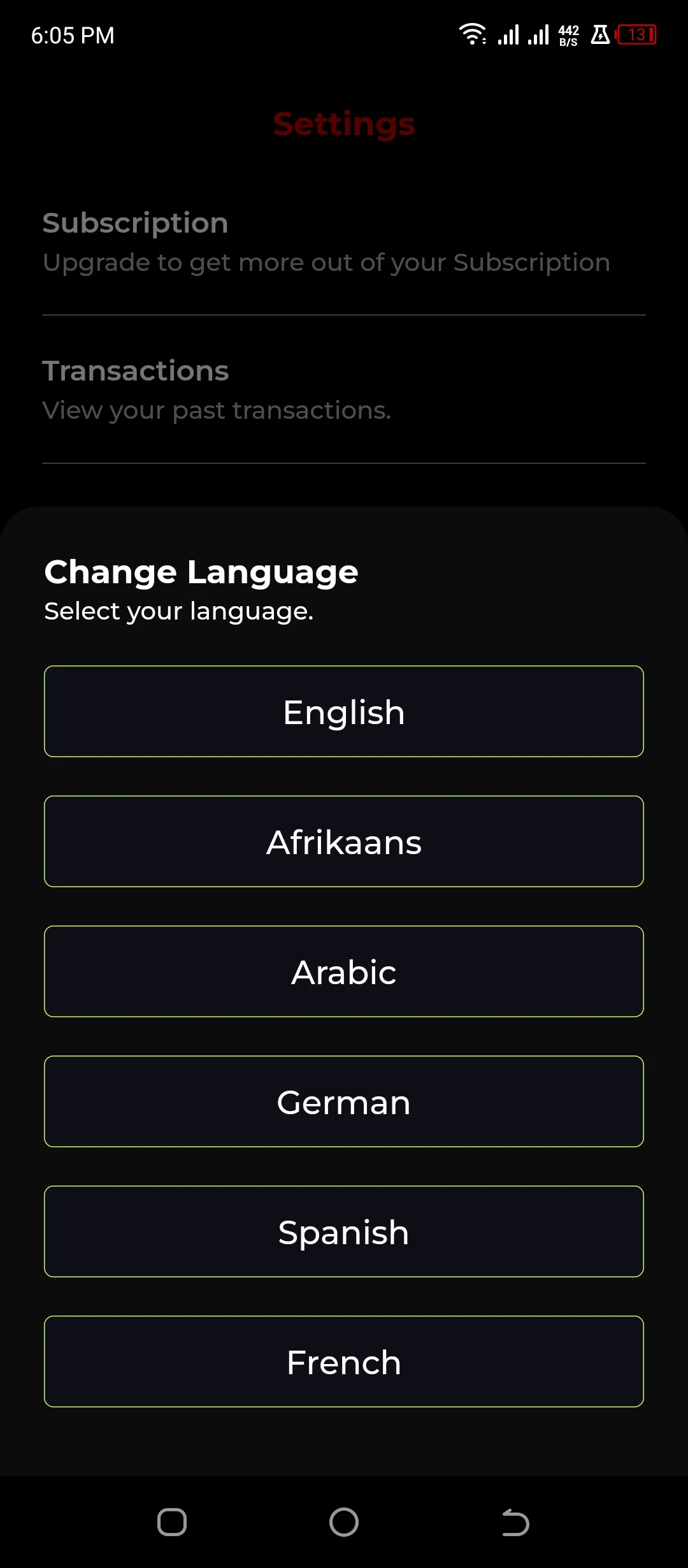This screenshot has height=1568, width=688.
Task: Open recent apps from the navigation bar
Action: [x=172, y=1523]
